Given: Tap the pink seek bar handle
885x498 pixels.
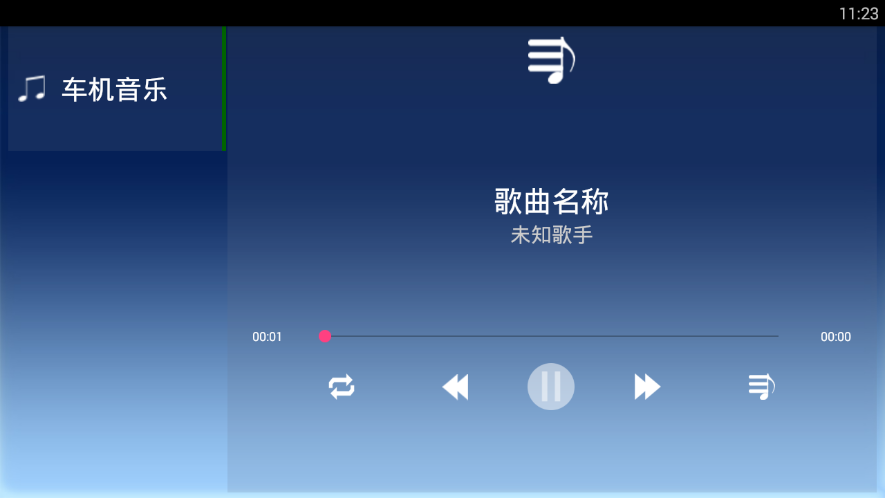Looking at the screenshot, I should pos(325,337).
